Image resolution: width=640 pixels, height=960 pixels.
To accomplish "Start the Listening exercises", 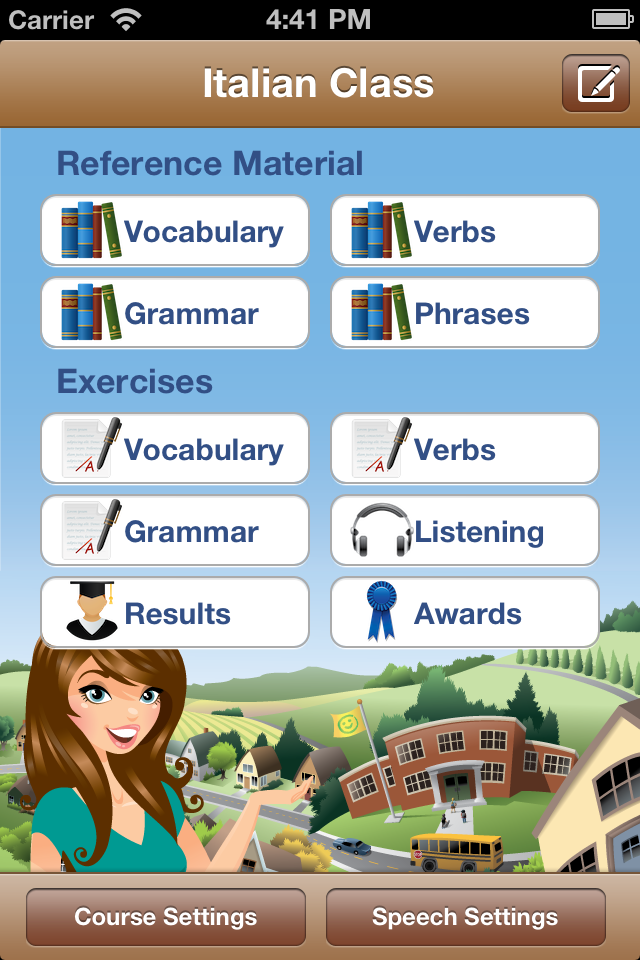I will (465, 531).
